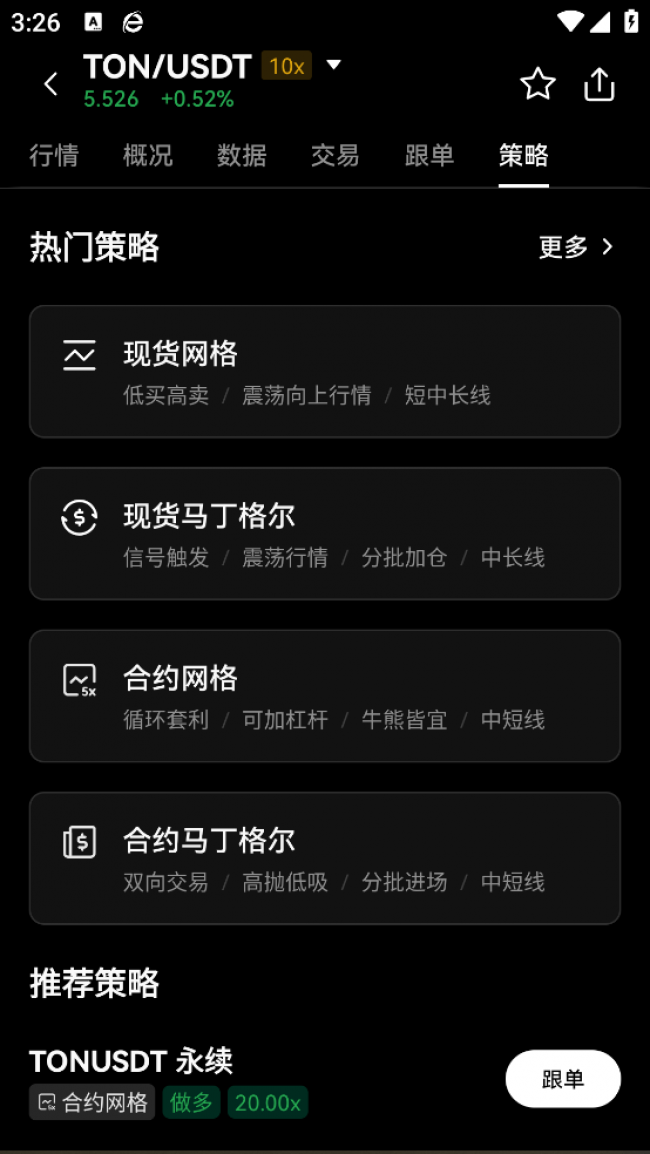Open 更多 to see more hot strategies
This screenshot has height=1154, width=650.
tap(576, 247)
